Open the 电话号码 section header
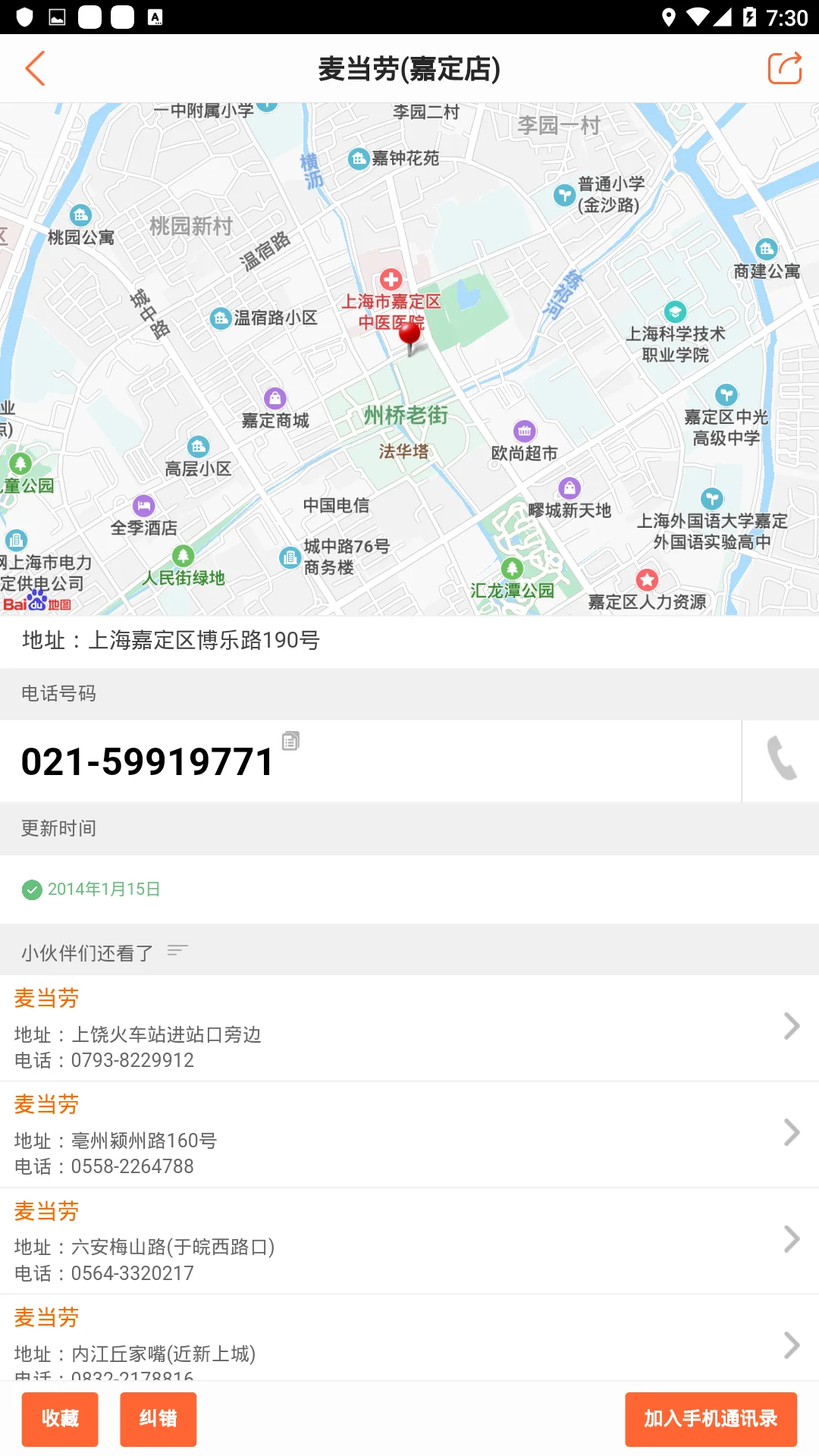819x1456 pixels. pyautogui.click(x=59, y=693)
